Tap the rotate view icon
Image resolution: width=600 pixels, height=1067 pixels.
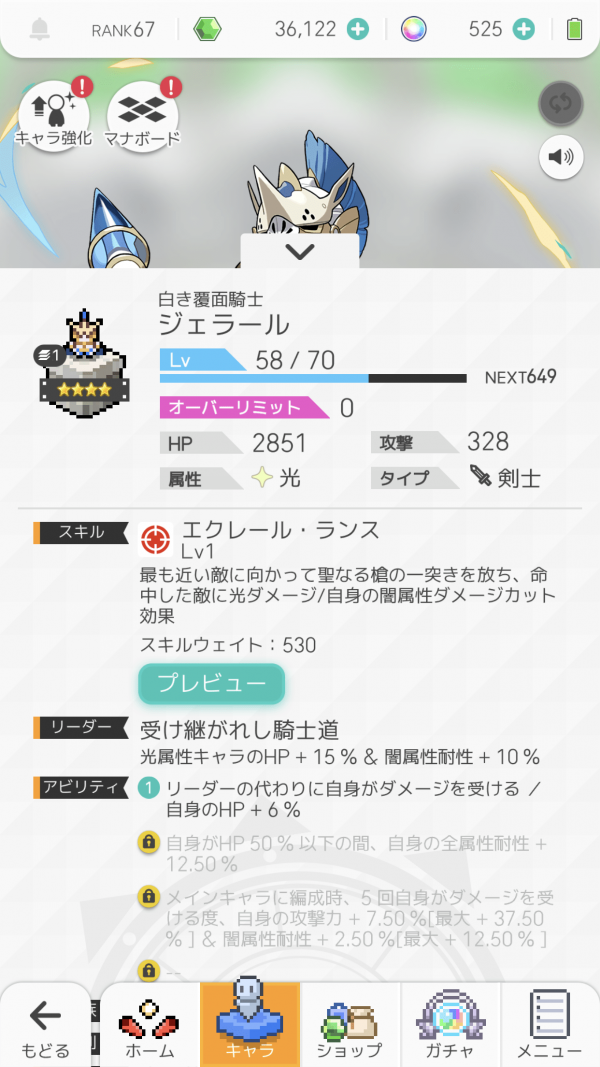[x=561, y=104]
